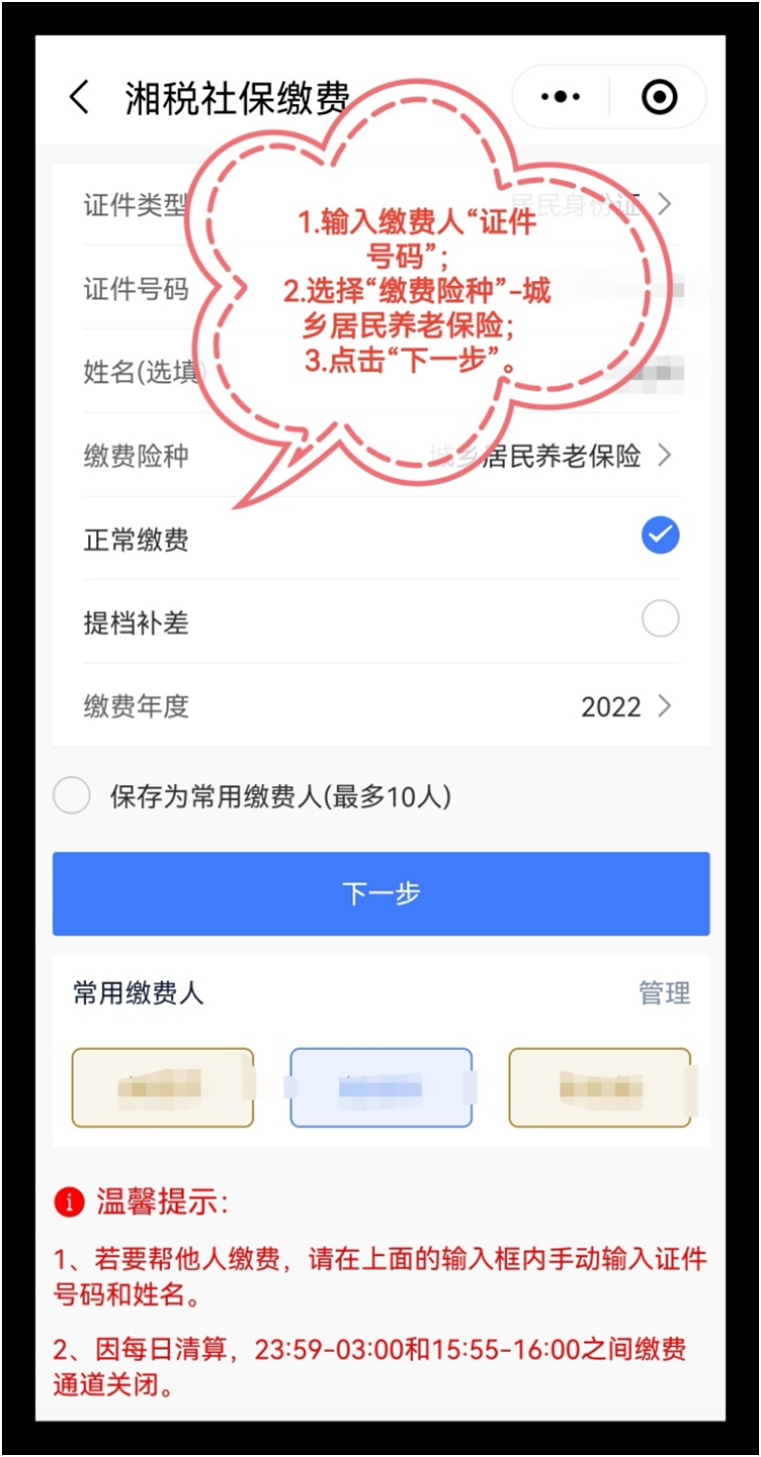Tap the 证件号码 input field
The image size is (761, 1457).
pyautogui.click(x=381, y=289)
